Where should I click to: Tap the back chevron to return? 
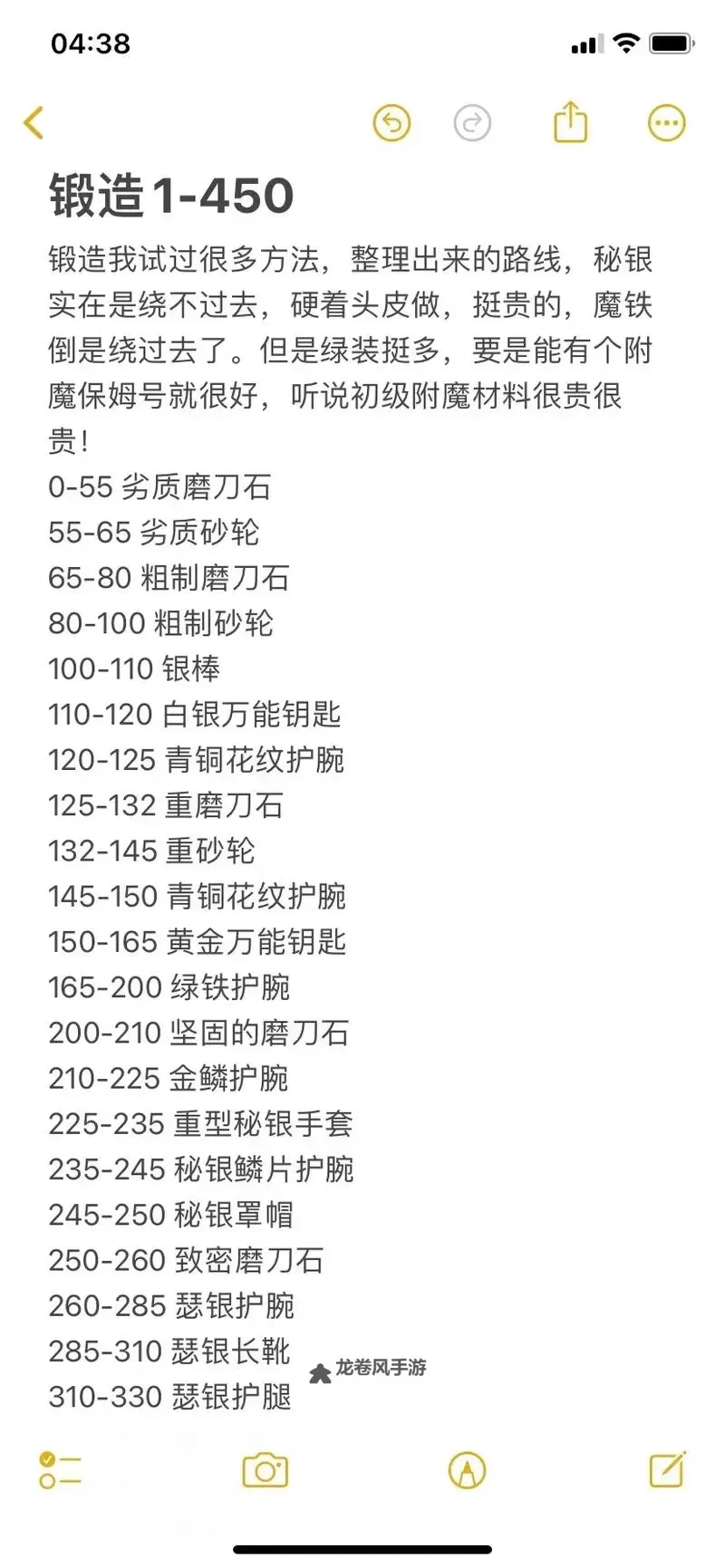34,121
